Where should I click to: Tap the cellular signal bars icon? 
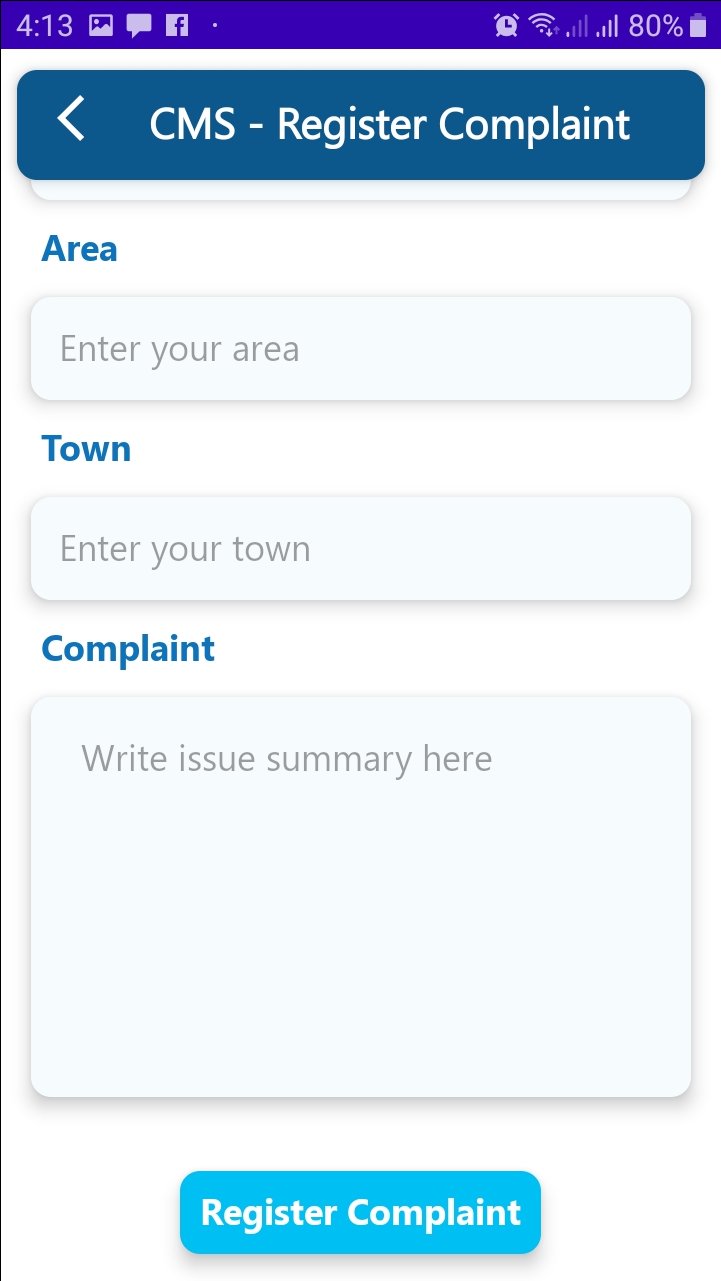(578, 23)
